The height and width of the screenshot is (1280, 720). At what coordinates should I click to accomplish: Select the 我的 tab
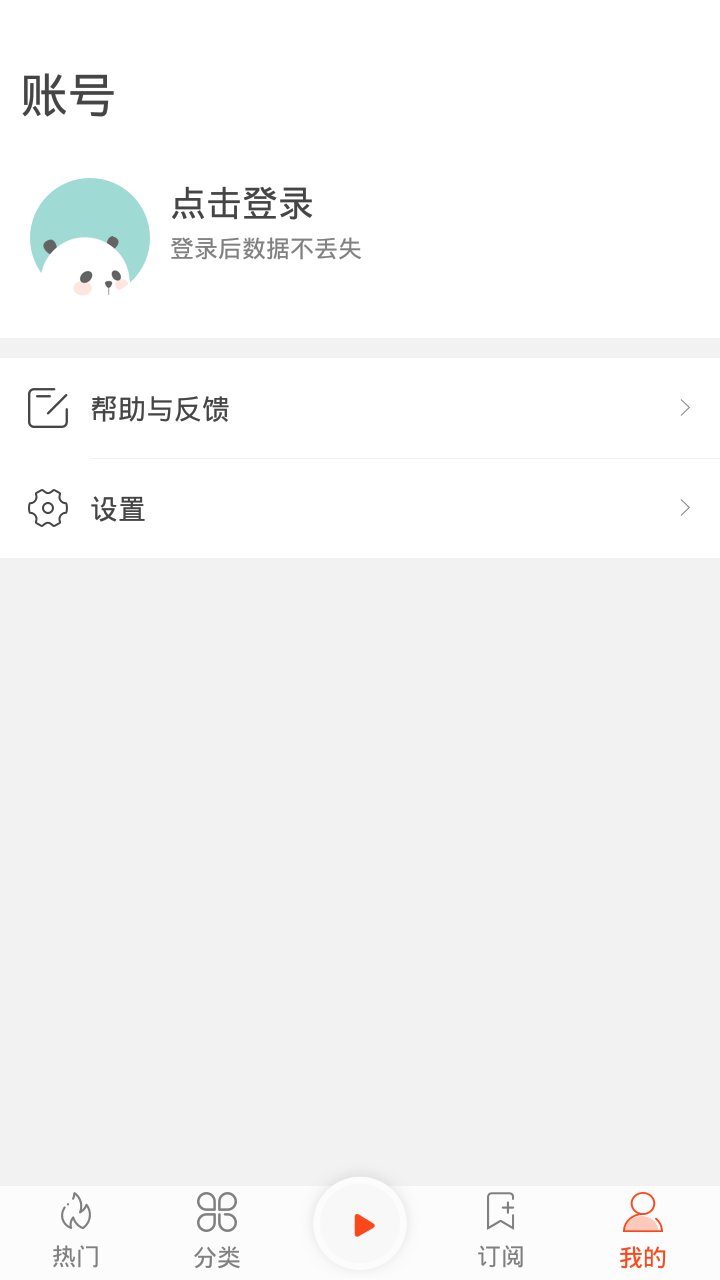[x=642, y=1231]
